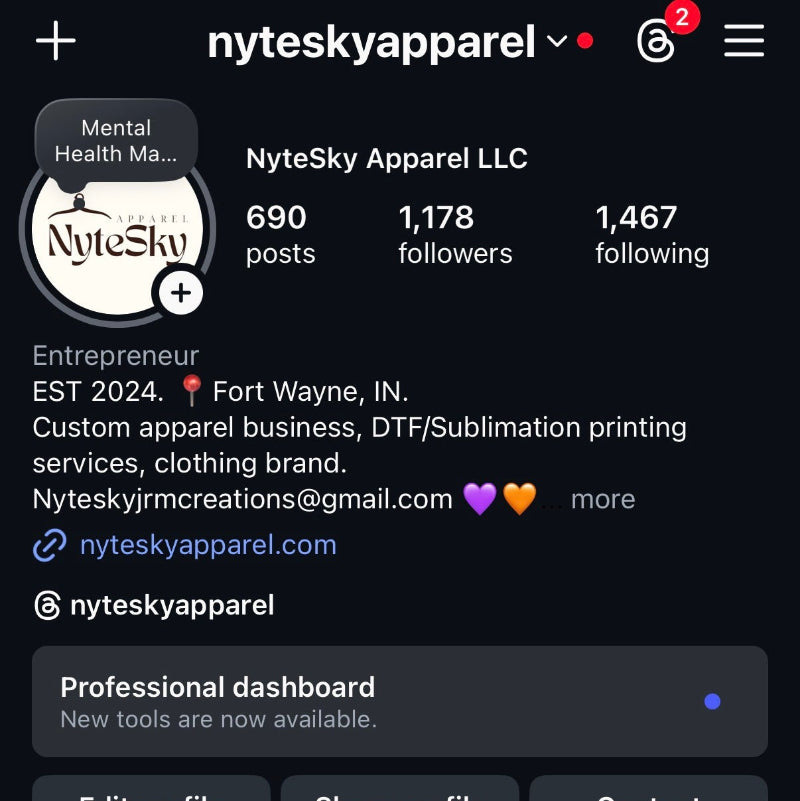
Task: Open the 1,467 following list
Action: 652,234
